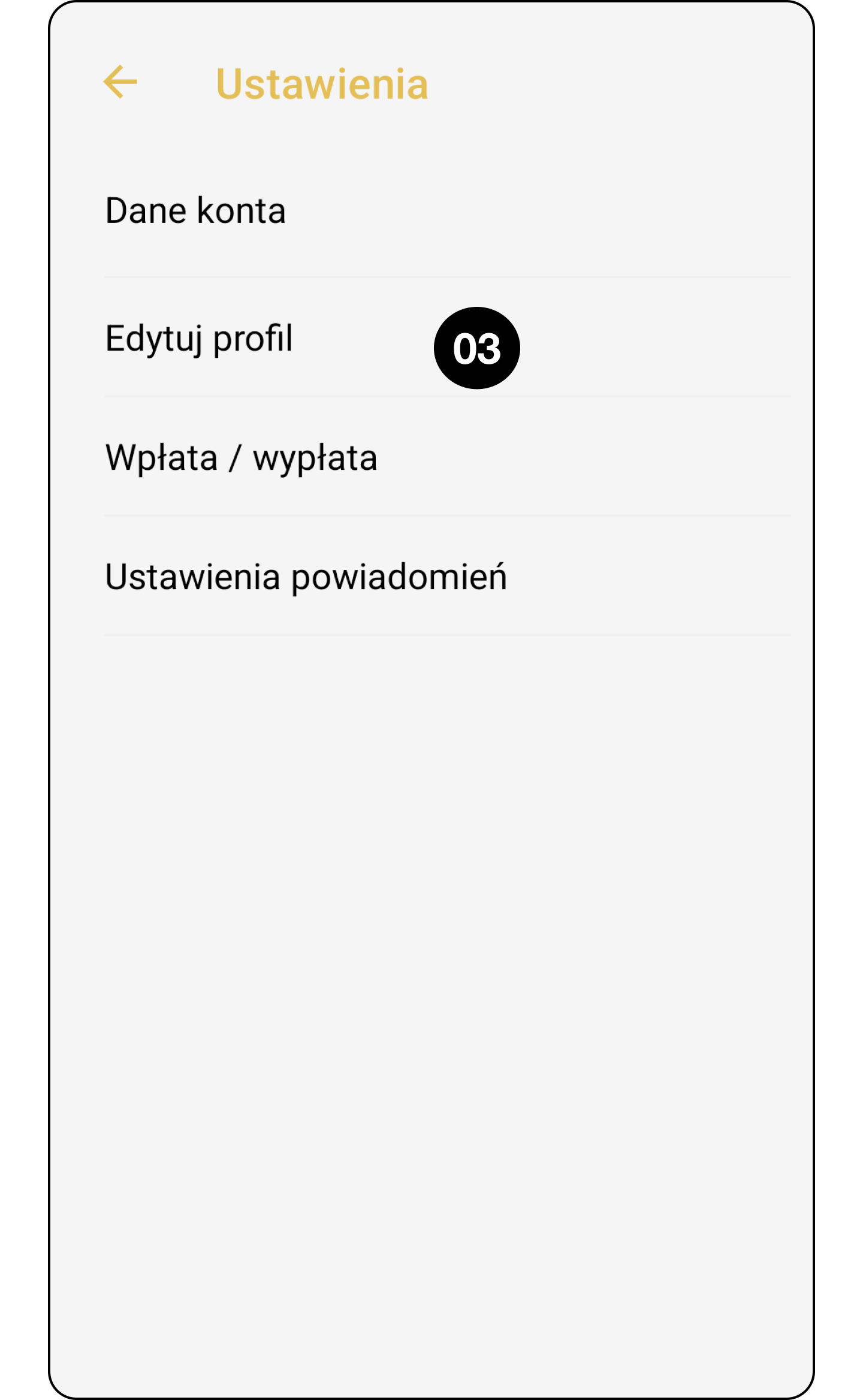Select Wpłata / wypłata
Viewport: 863px width, 1400px height.
click(241, 458)
